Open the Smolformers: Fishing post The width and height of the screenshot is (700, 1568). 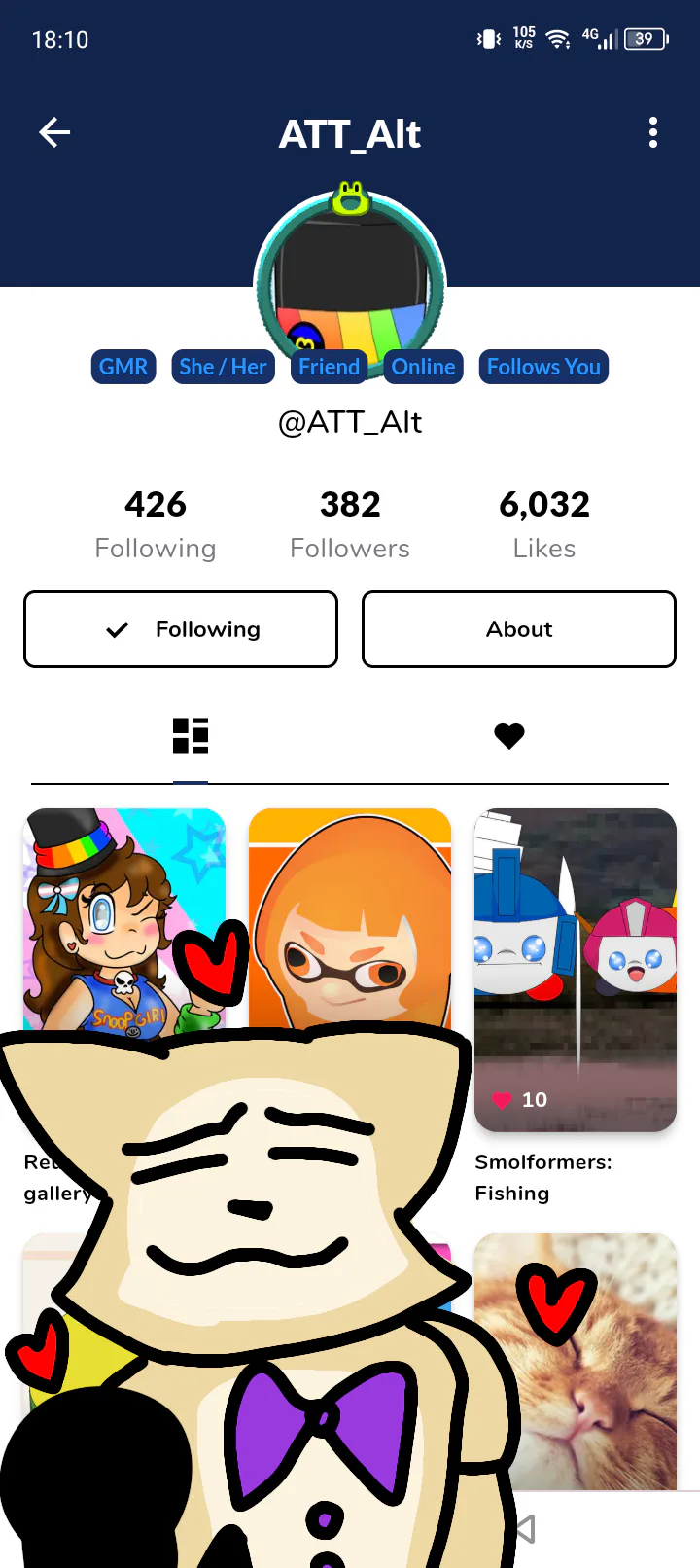pos(575,968)
